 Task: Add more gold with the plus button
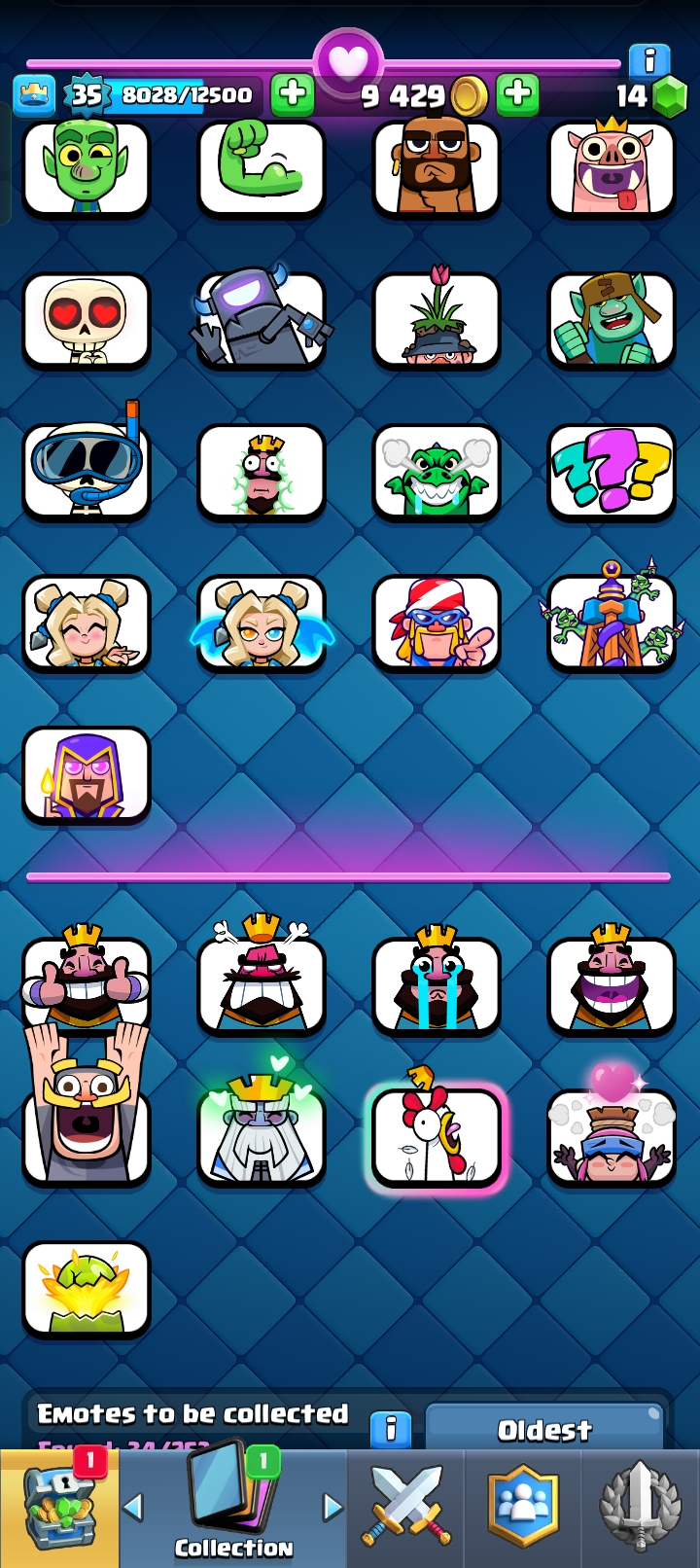tap(517, 94)
